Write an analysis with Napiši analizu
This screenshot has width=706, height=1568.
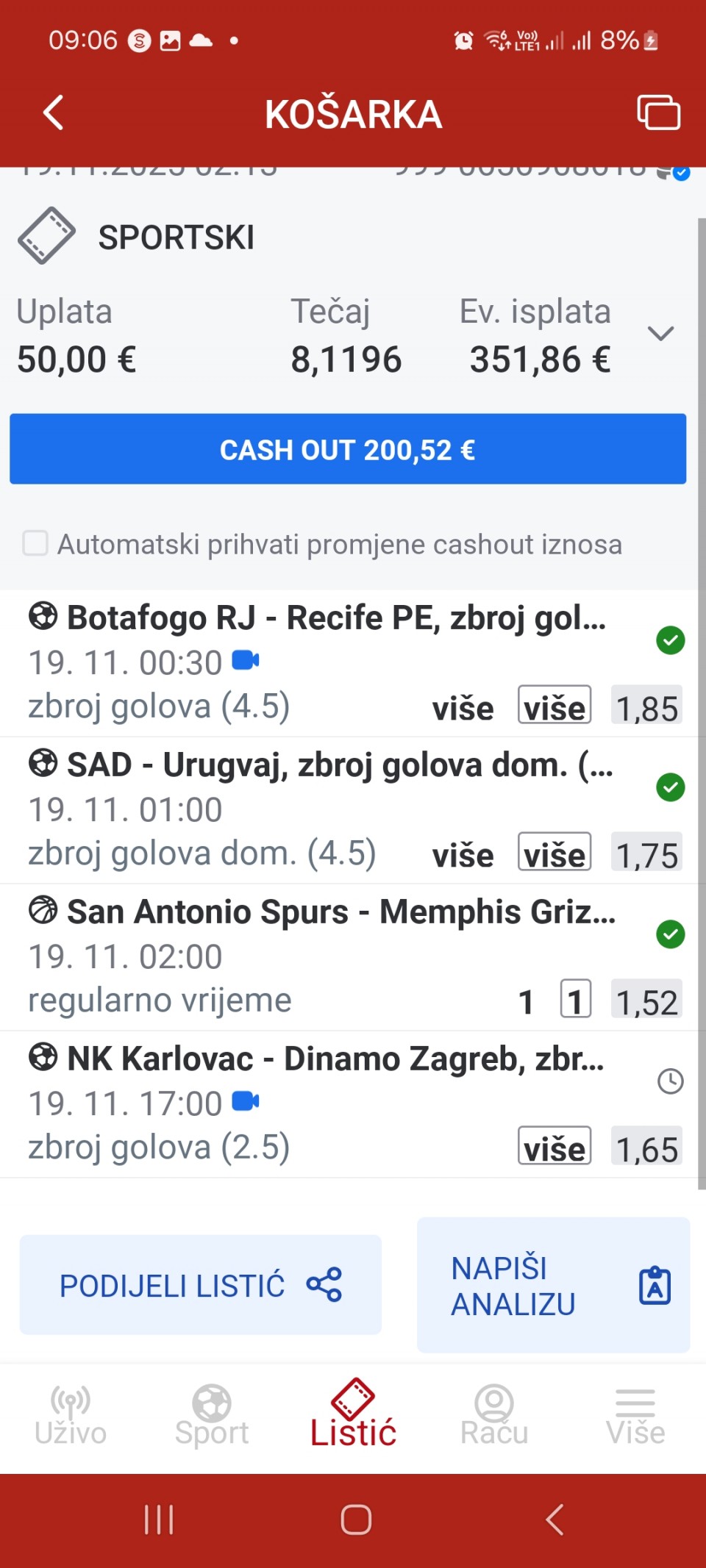[x=553, y=1286]
